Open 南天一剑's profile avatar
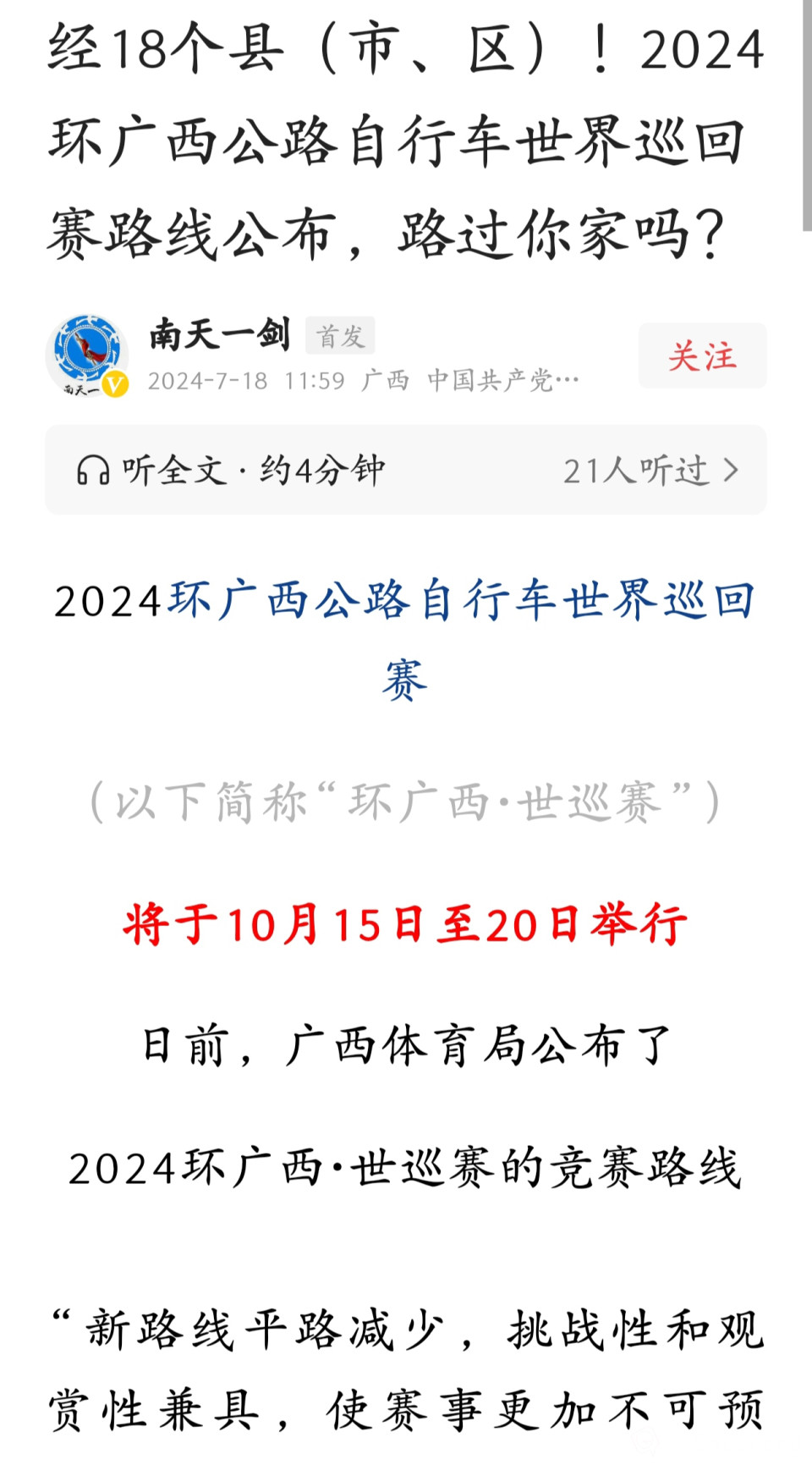 (86, 355)
